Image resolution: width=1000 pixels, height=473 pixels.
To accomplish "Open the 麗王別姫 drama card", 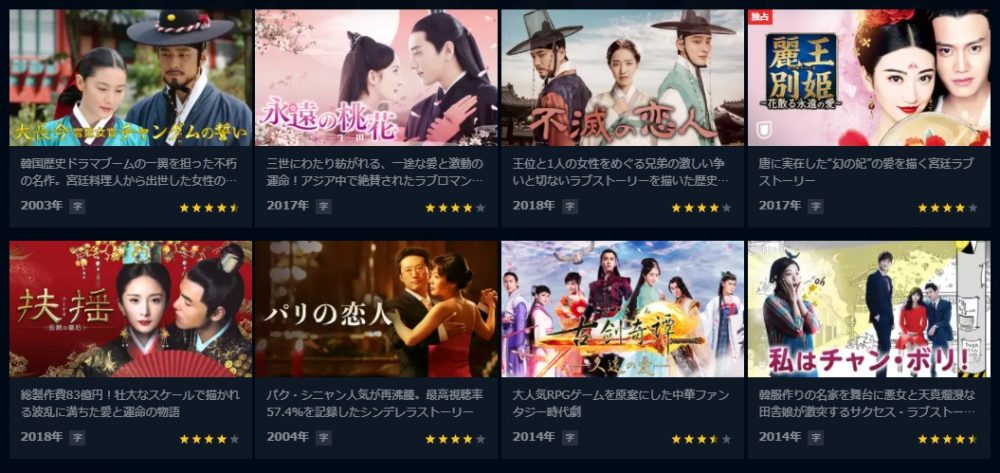I will [868, 78].
